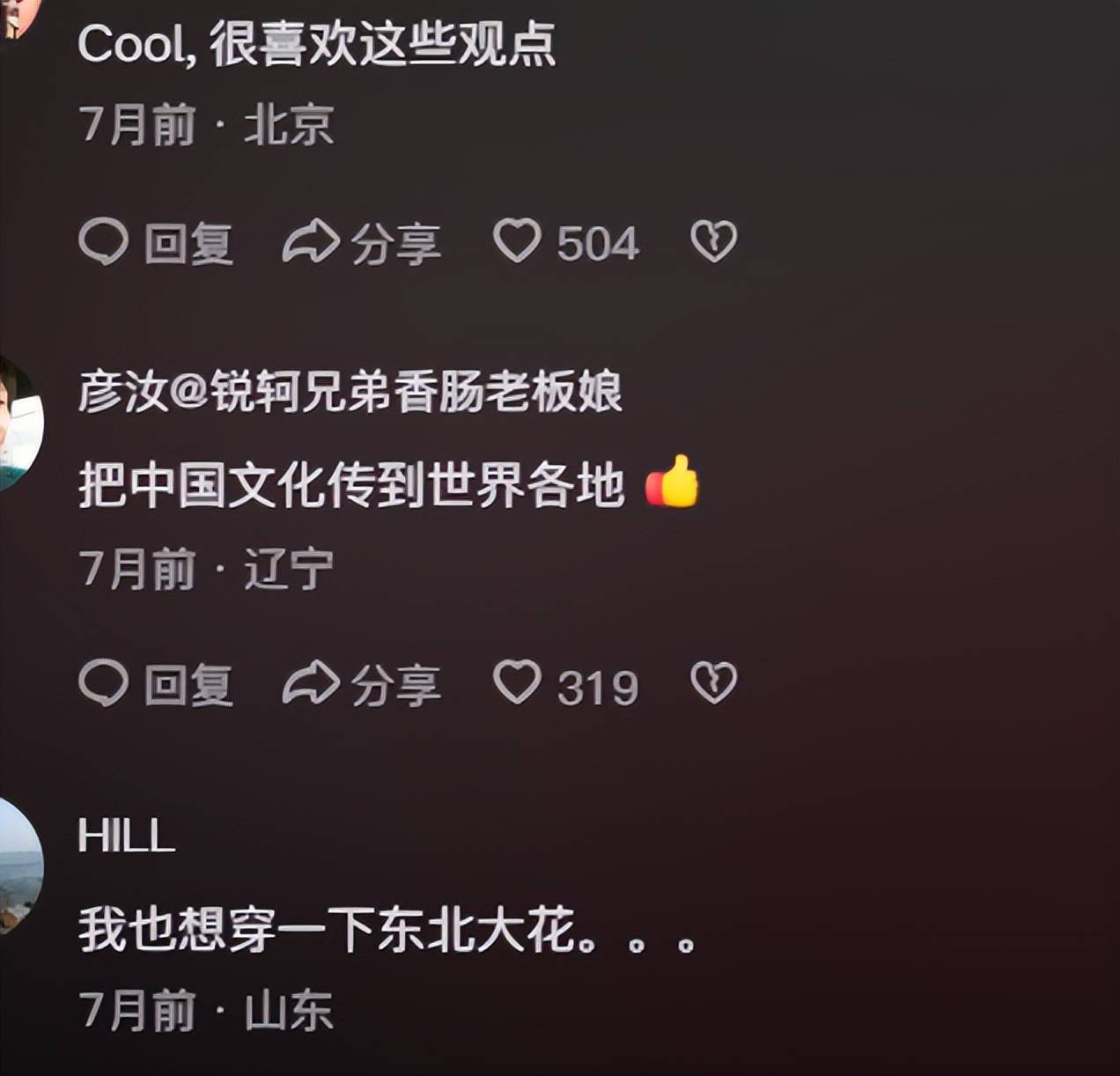Dislike the comment with 319 likes
Viewport: 1120px width, 1076px height.
713,683
